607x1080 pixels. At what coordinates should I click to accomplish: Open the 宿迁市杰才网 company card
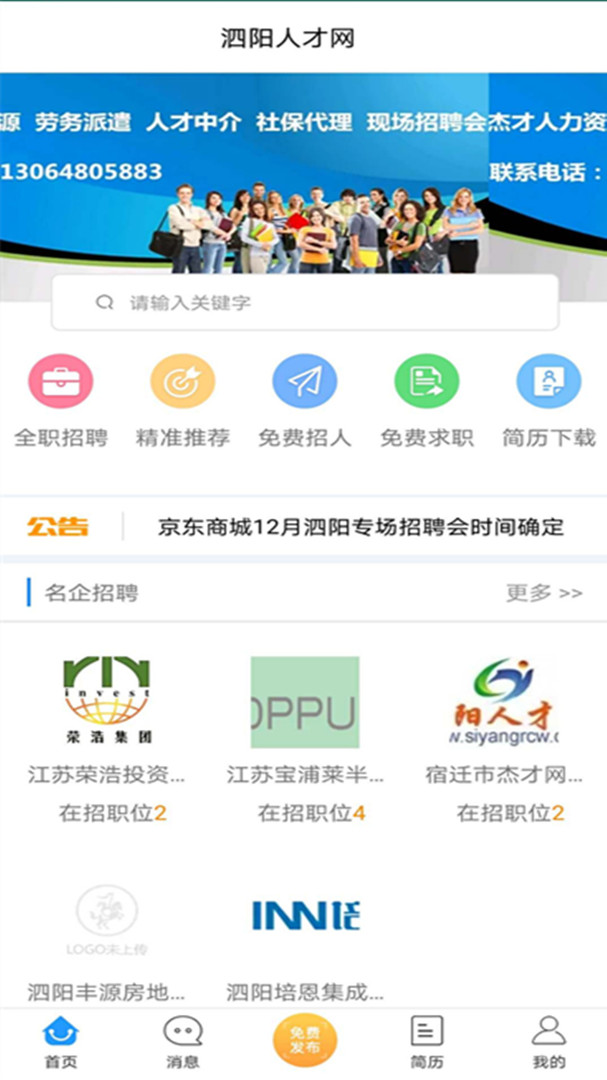coord(504,739)
